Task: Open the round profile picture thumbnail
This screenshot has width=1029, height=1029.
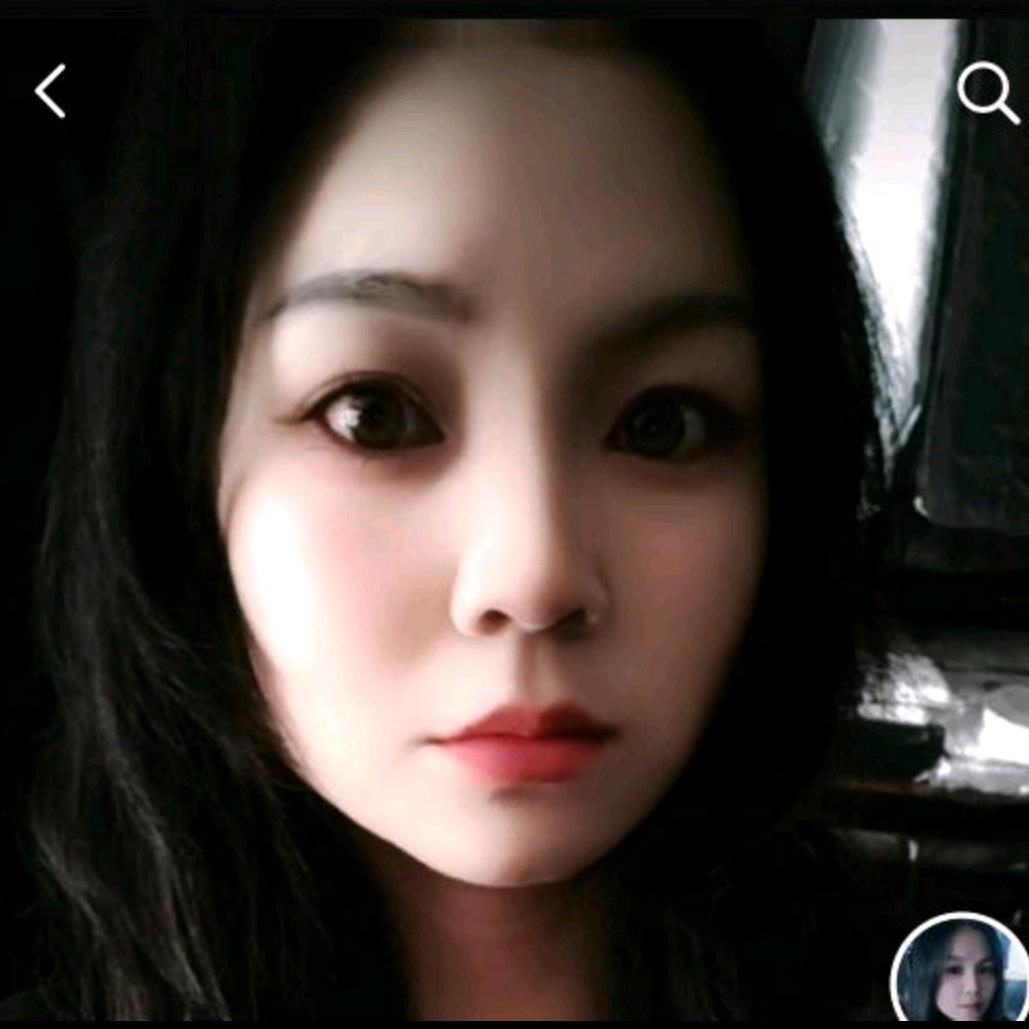Action: point(959,970)
